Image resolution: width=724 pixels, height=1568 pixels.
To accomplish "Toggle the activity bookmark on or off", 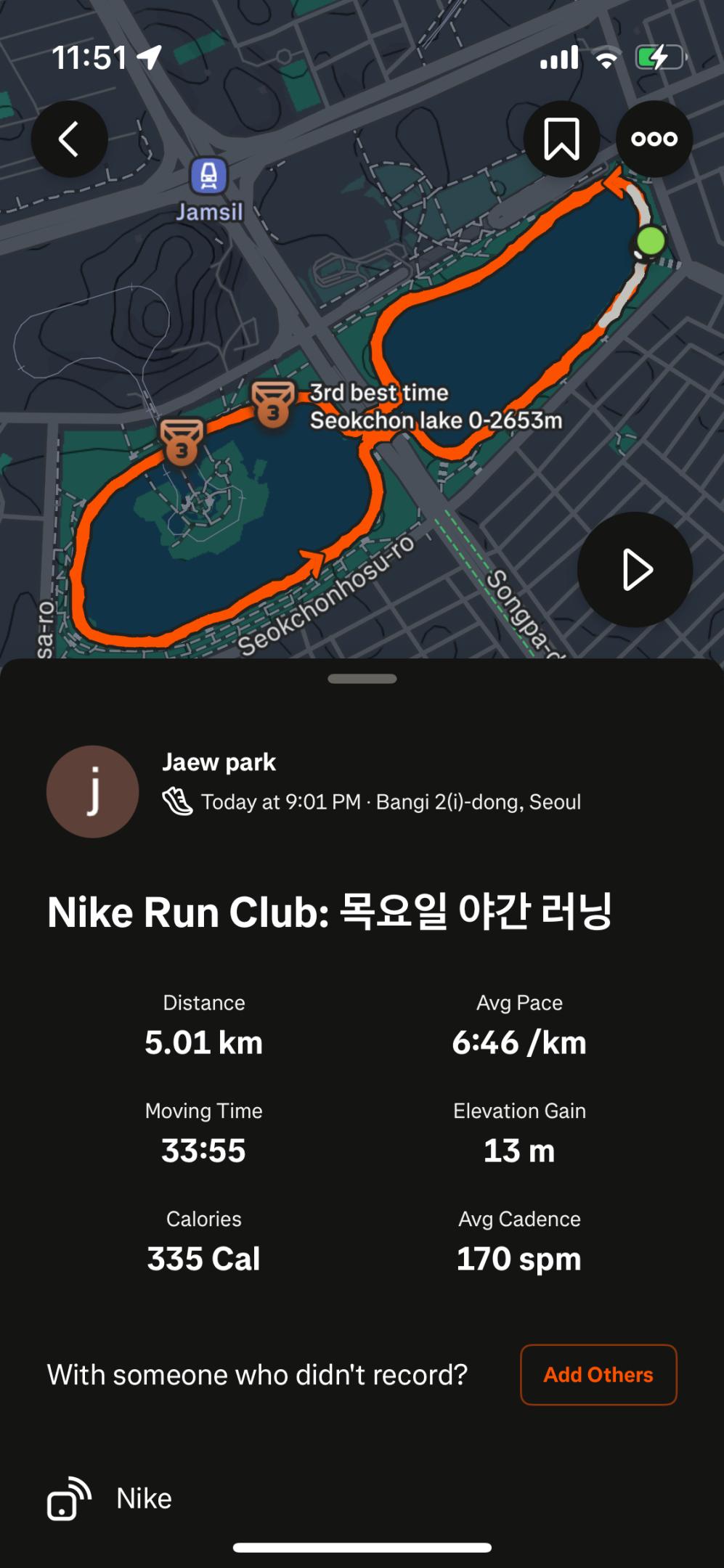I will [563, 138].
